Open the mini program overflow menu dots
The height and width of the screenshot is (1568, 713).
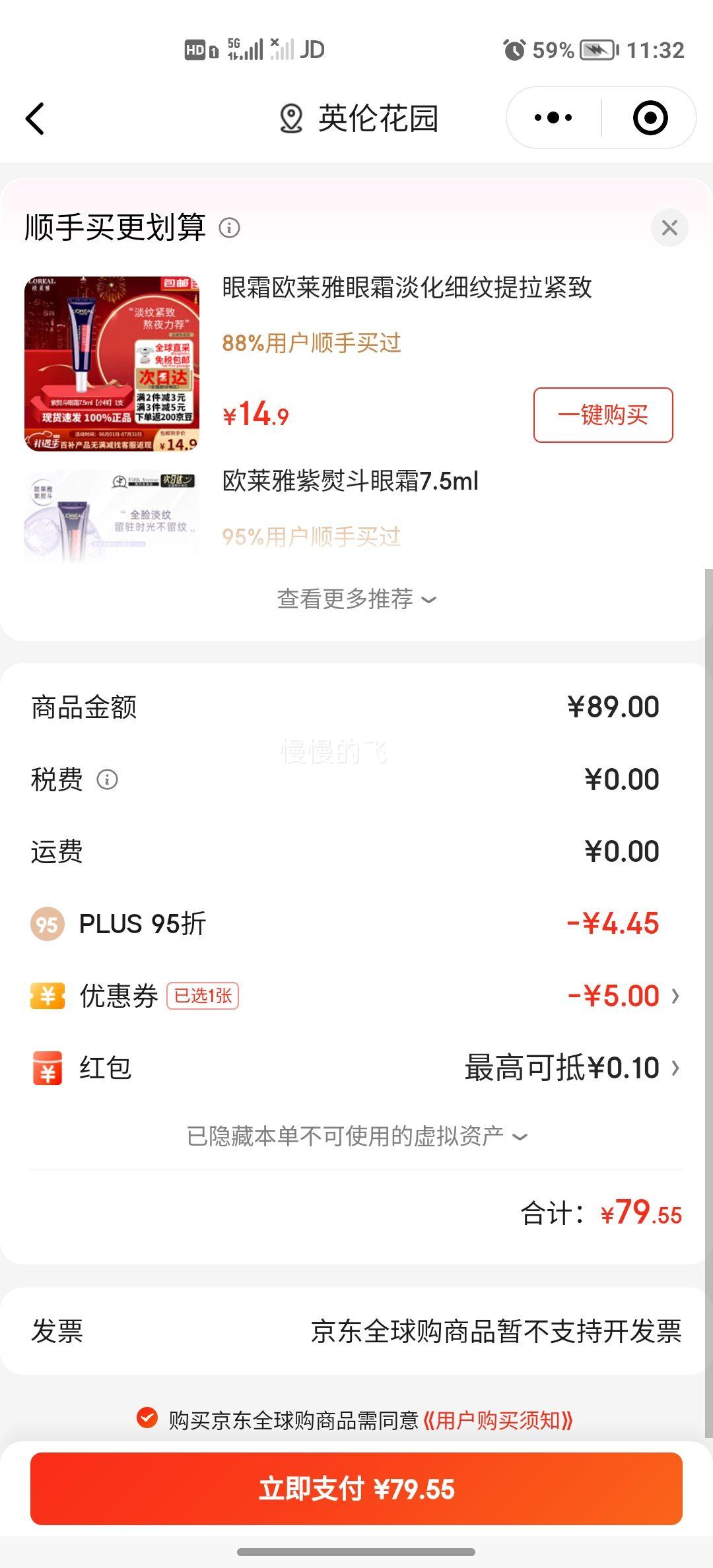553,118
